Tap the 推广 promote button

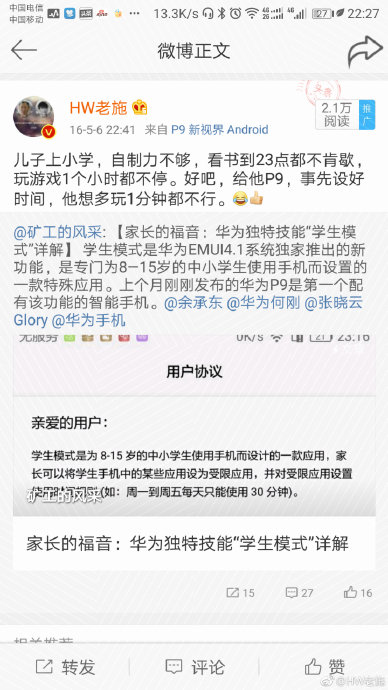coord(367,114)
